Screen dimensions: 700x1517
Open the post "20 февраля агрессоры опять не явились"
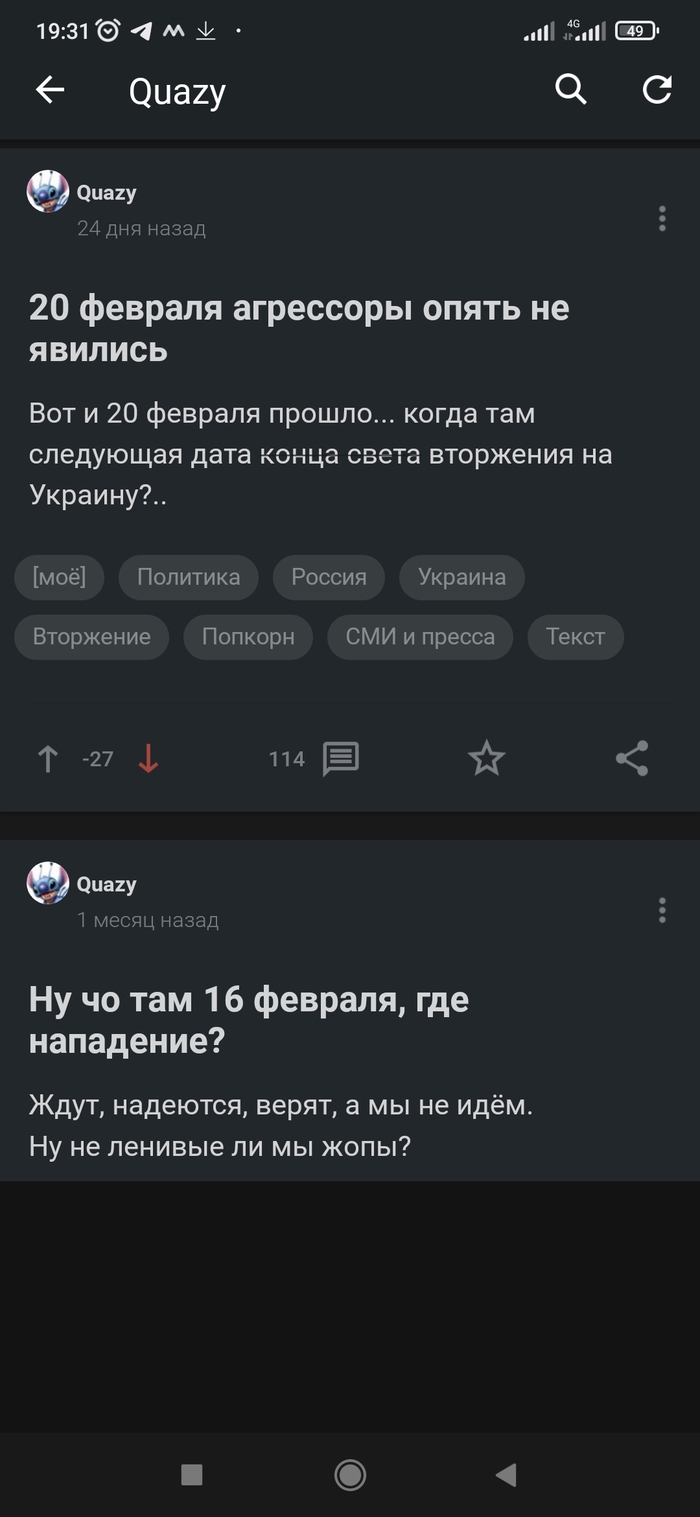click(298, 329)
